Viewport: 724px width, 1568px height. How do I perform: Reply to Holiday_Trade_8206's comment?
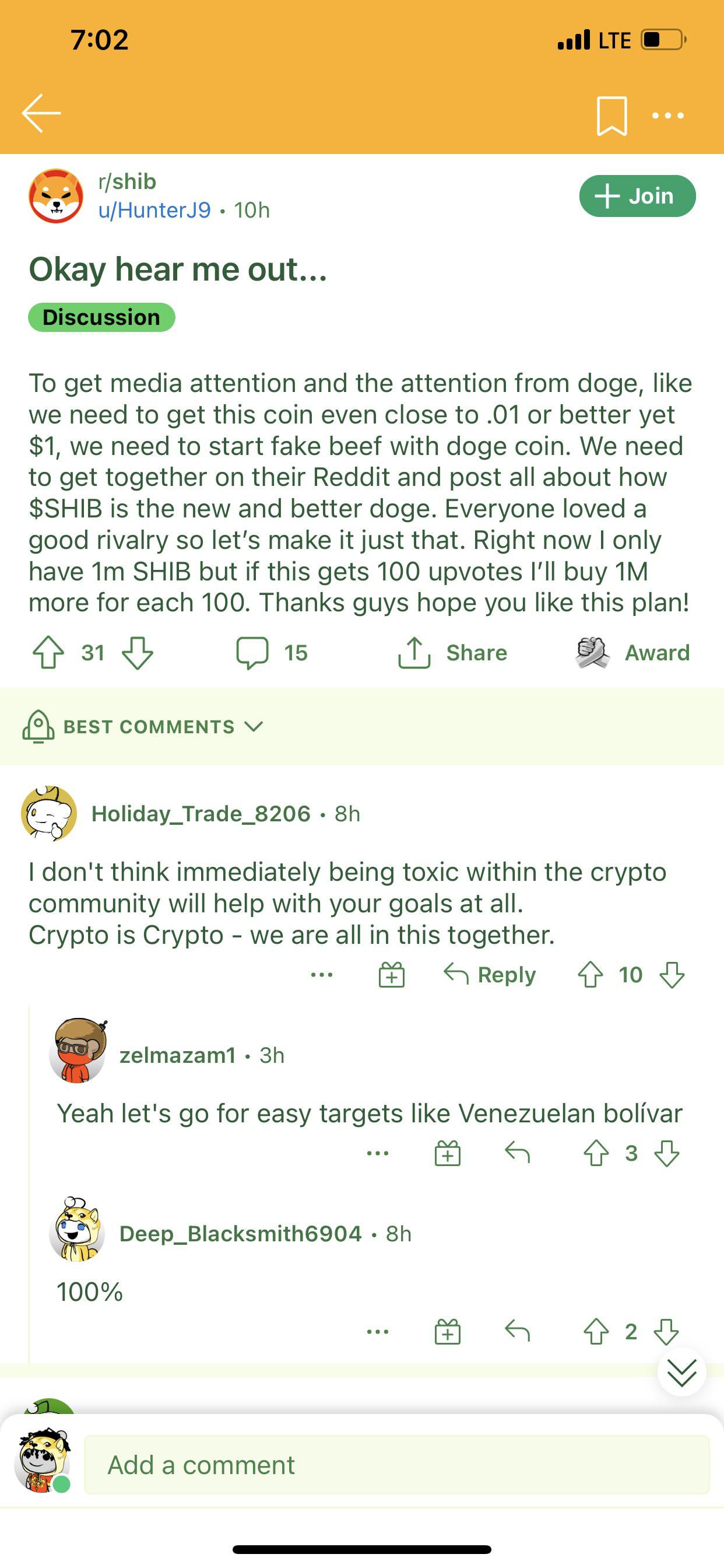pyautogui.click(x=490, y=975)
